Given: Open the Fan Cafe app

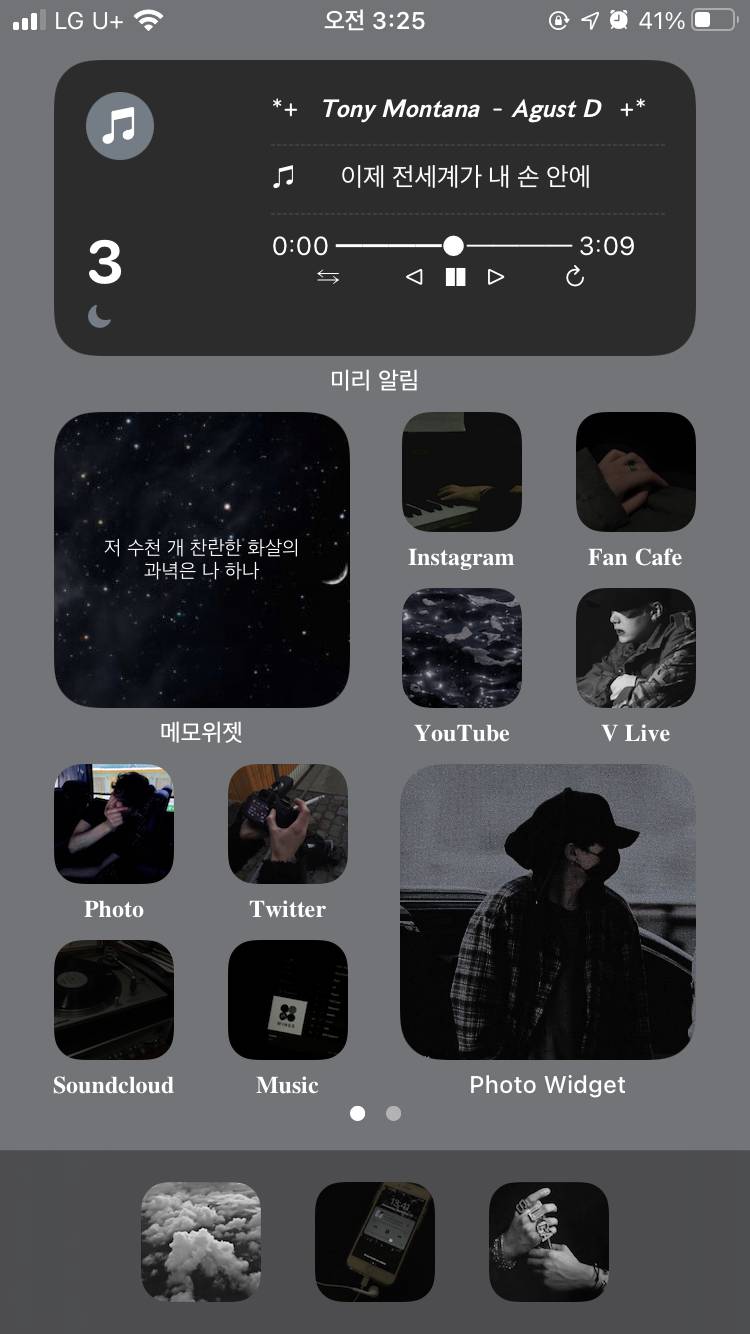Looking at the screenshot, I should [635, 472].
